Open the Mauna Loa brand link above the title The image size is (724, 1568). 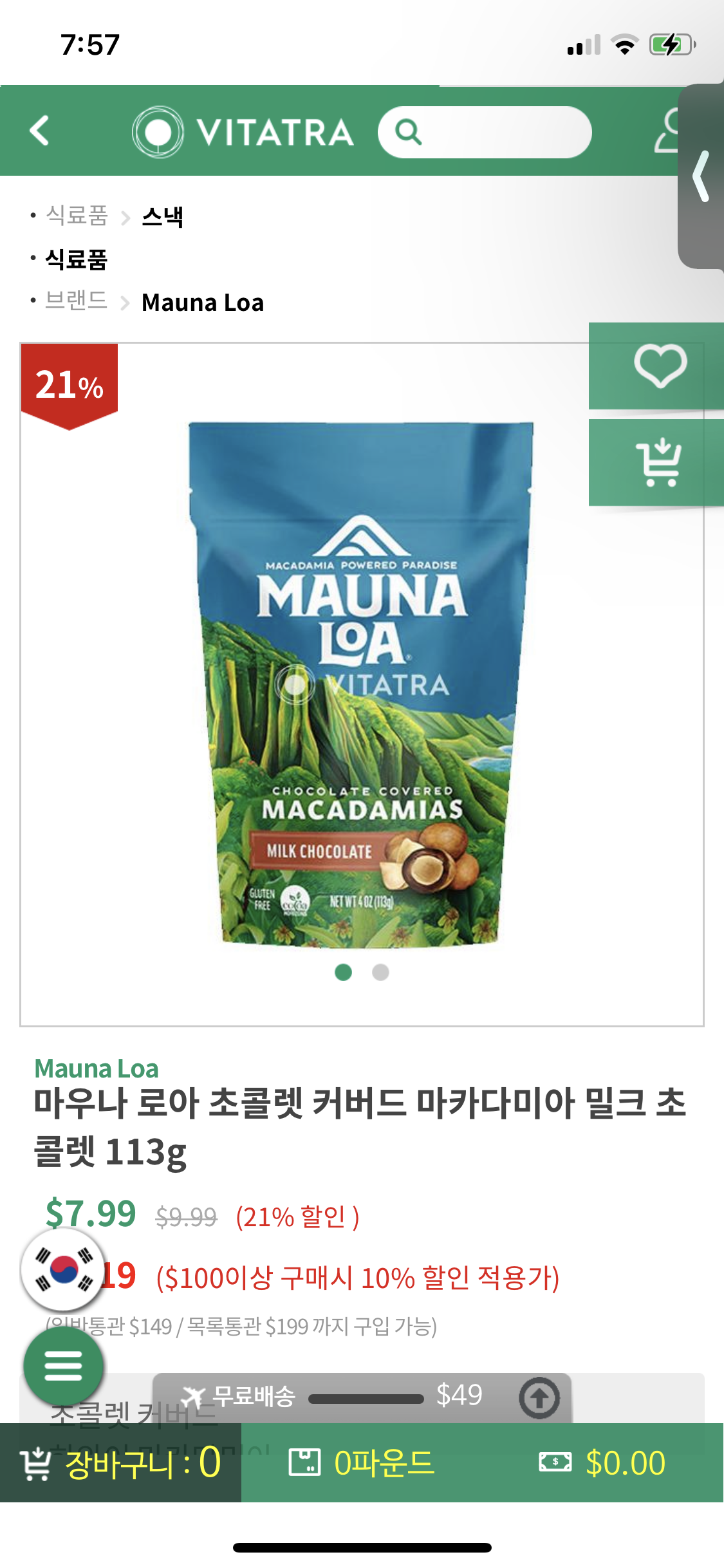(x=97, y=1069)
